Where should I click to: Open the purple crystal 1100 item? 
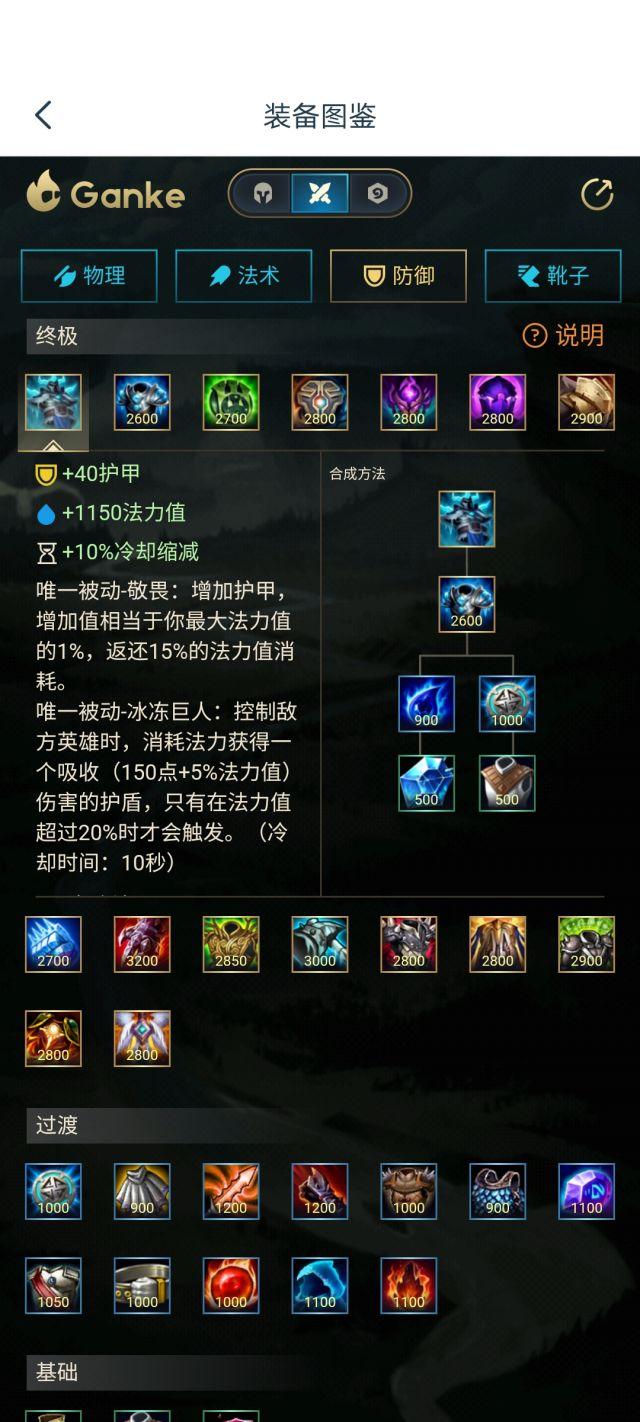coord(586,1191)
